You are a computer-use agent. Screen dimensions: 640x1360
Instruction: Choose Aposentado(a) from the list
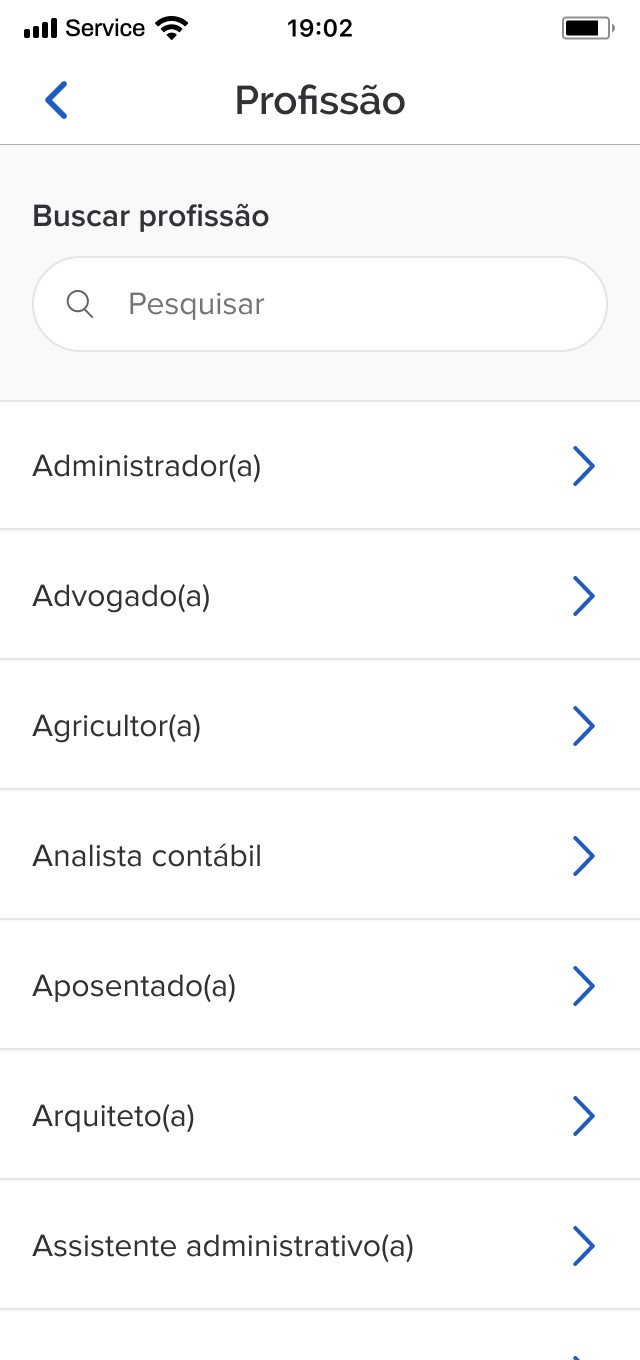point(320,986)
